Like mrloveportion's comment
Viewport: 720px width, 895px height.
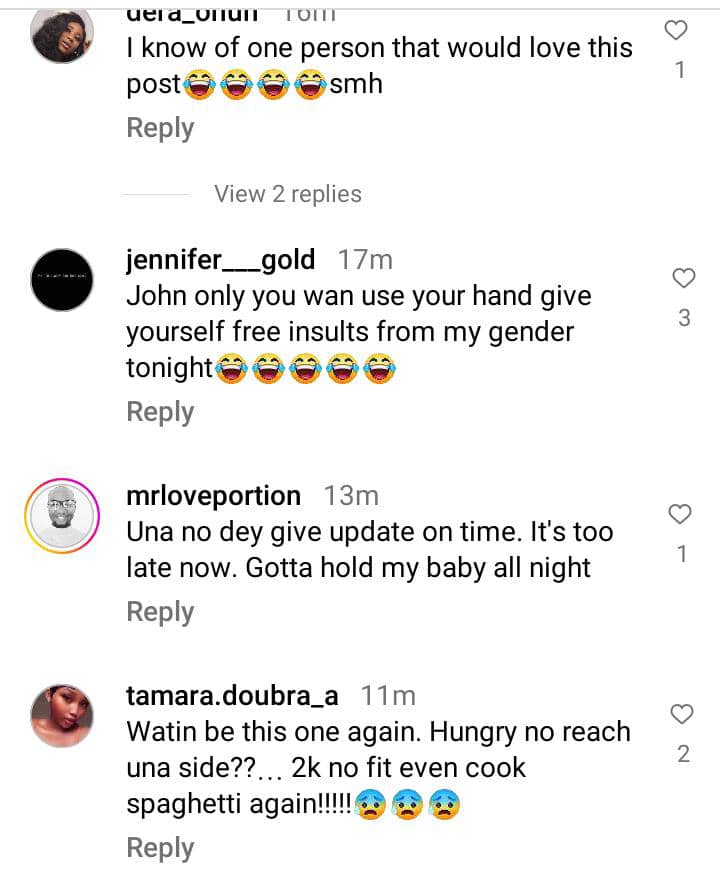[680, 515]
